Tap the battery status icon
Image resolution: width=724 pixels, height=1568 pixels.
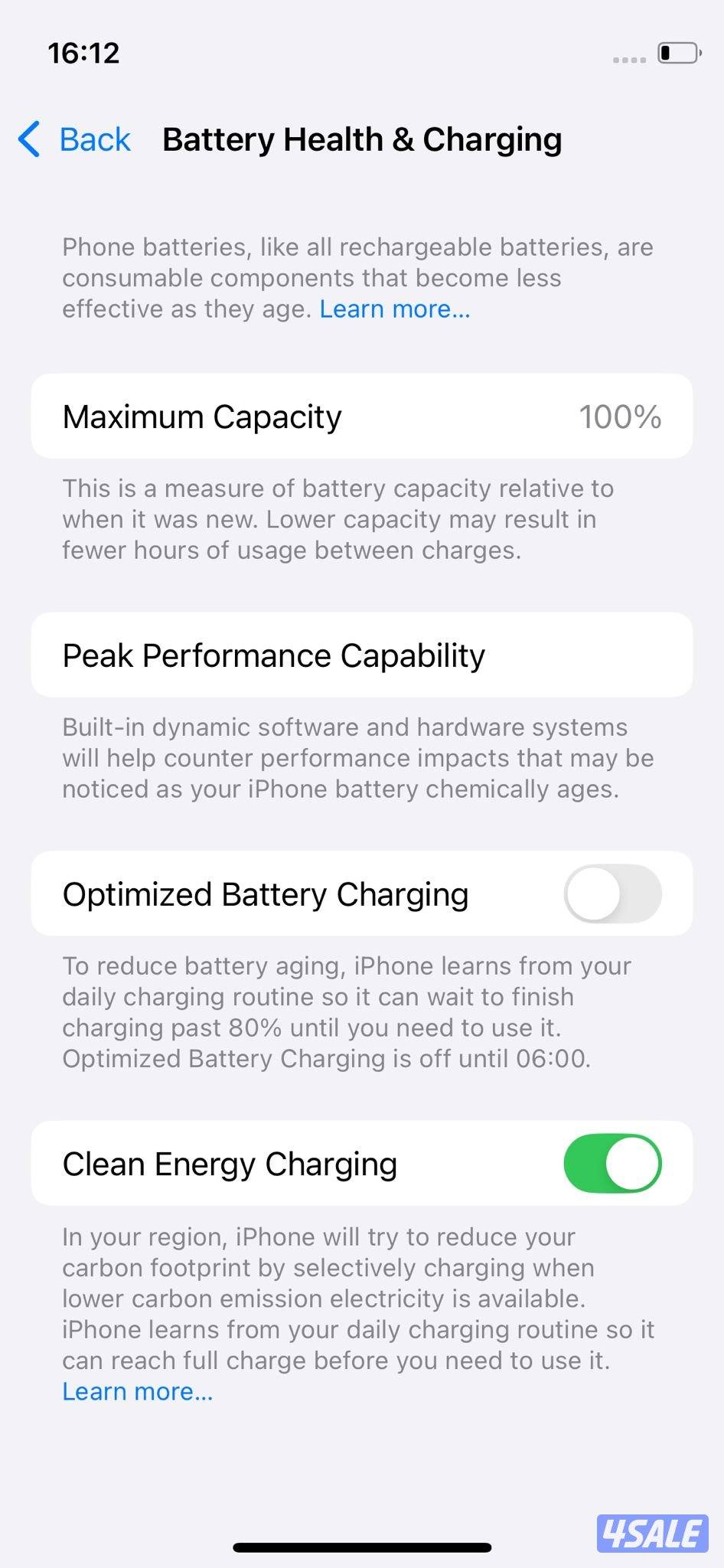tap(677, 54)
